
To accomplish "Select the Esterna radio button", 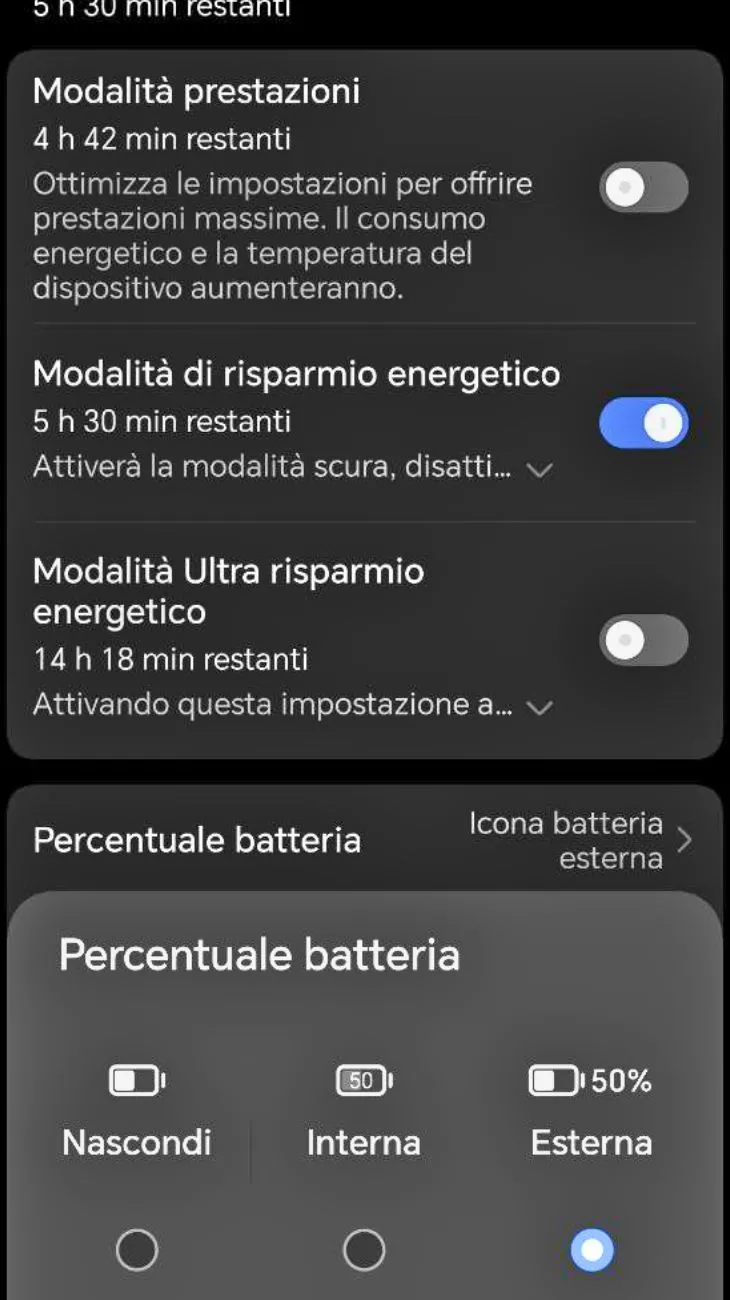I will tap(591, 1248).
